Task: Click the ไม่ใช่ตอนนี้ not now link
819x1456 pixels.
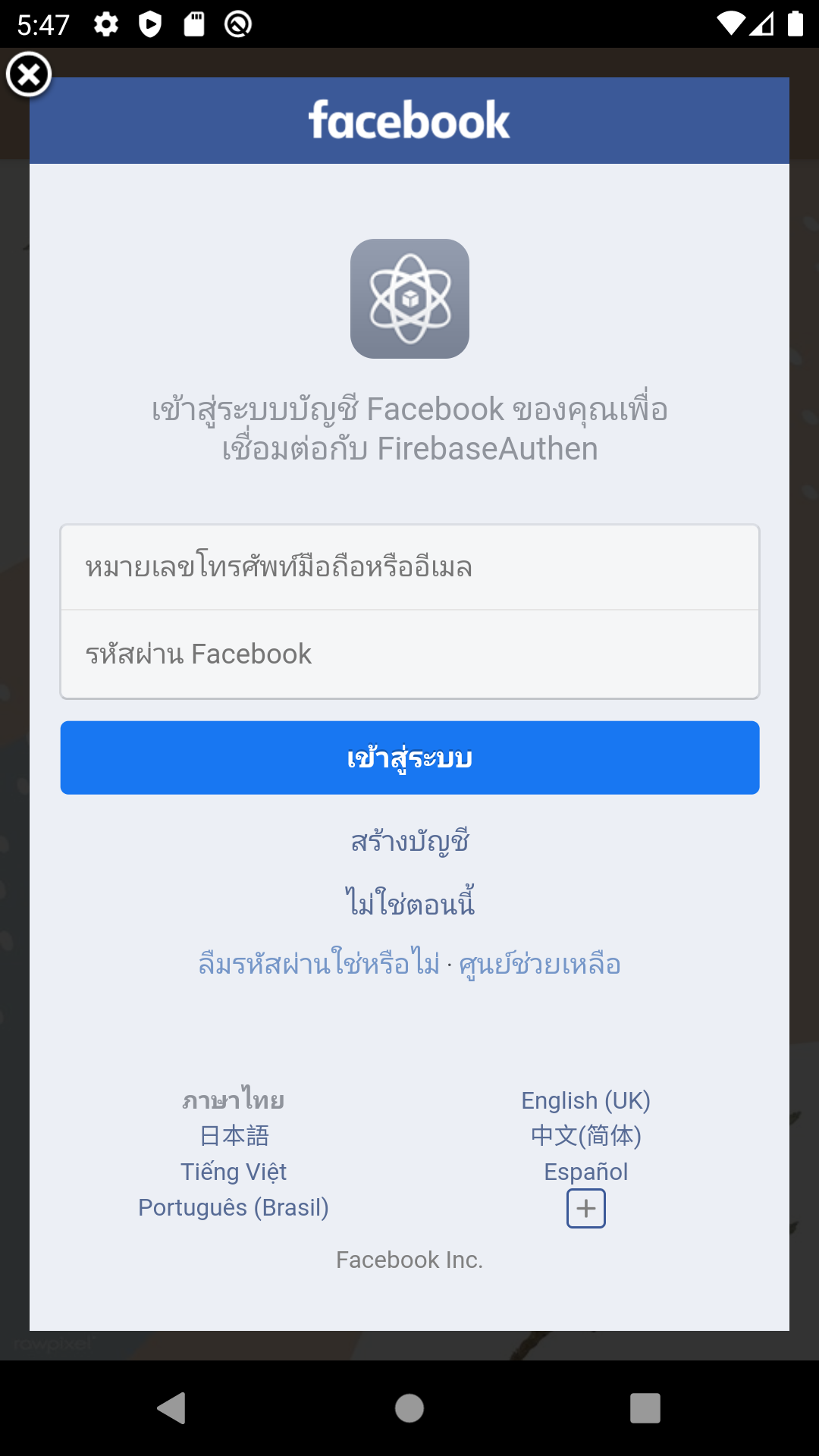Action: 409,902
